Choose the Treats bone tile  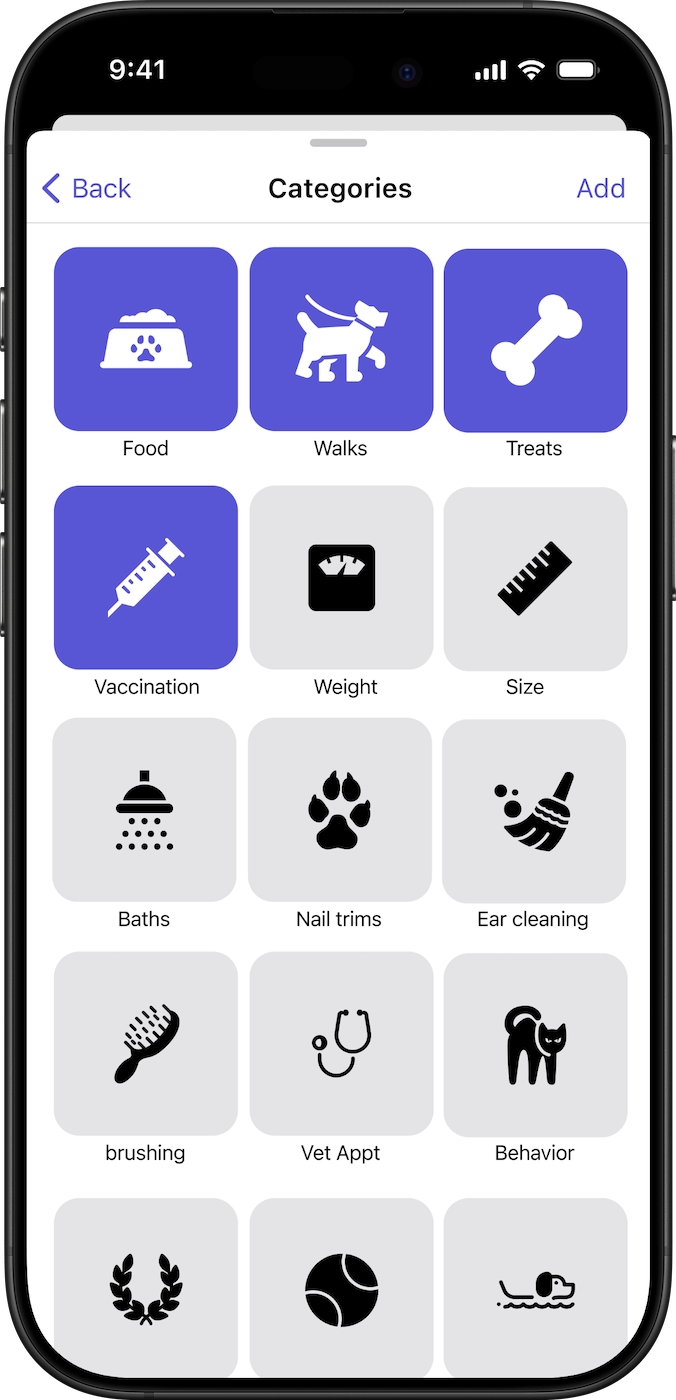click(536, 340)
